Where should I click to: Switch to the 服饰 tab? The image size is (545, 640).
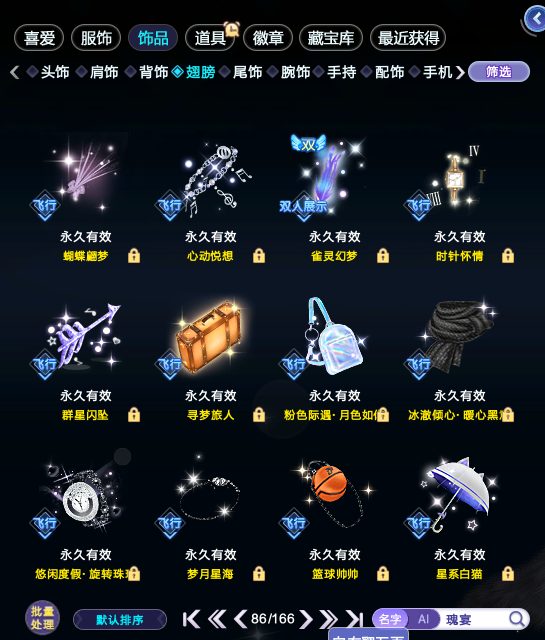[x=96, y=38]
